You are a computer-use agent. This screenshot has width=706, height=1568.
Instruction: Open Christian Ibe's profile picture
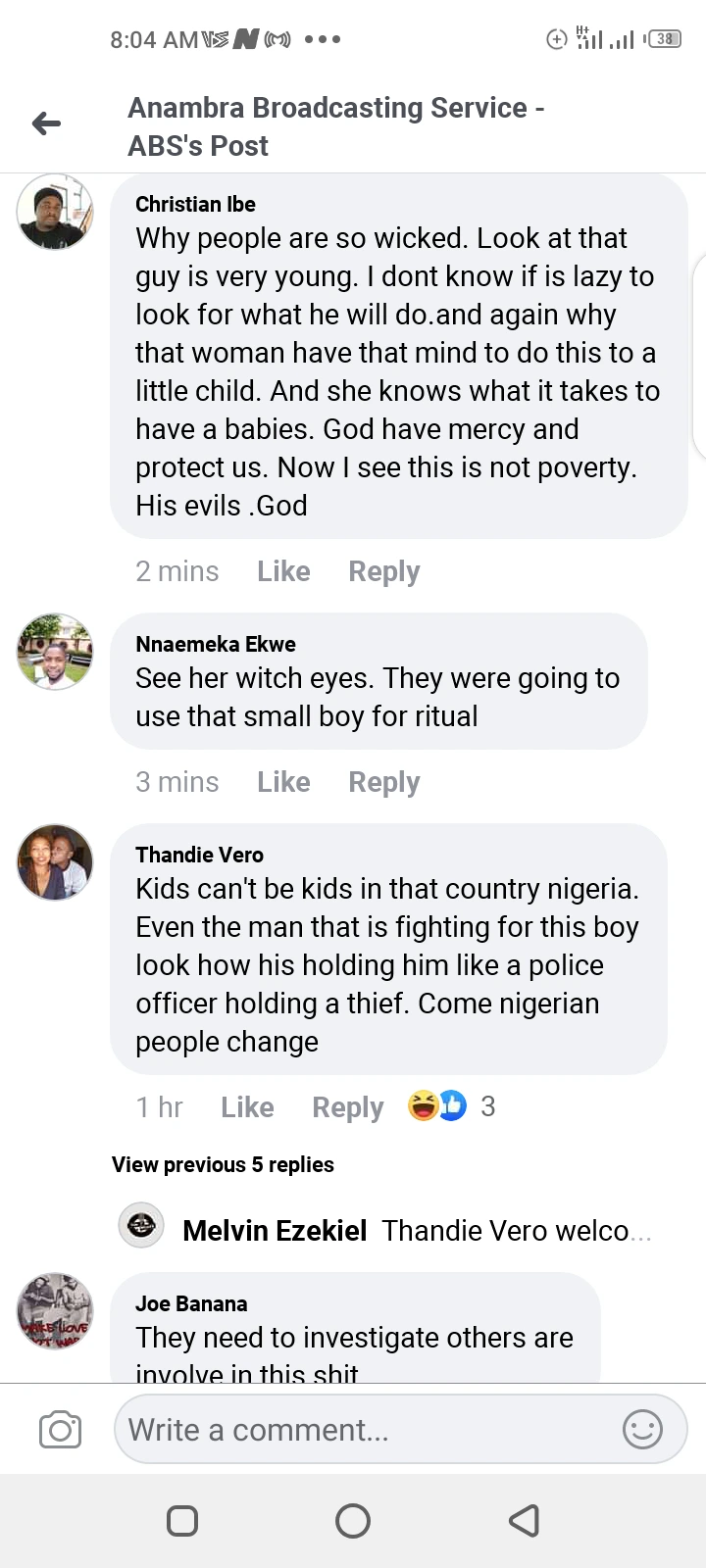55,213
